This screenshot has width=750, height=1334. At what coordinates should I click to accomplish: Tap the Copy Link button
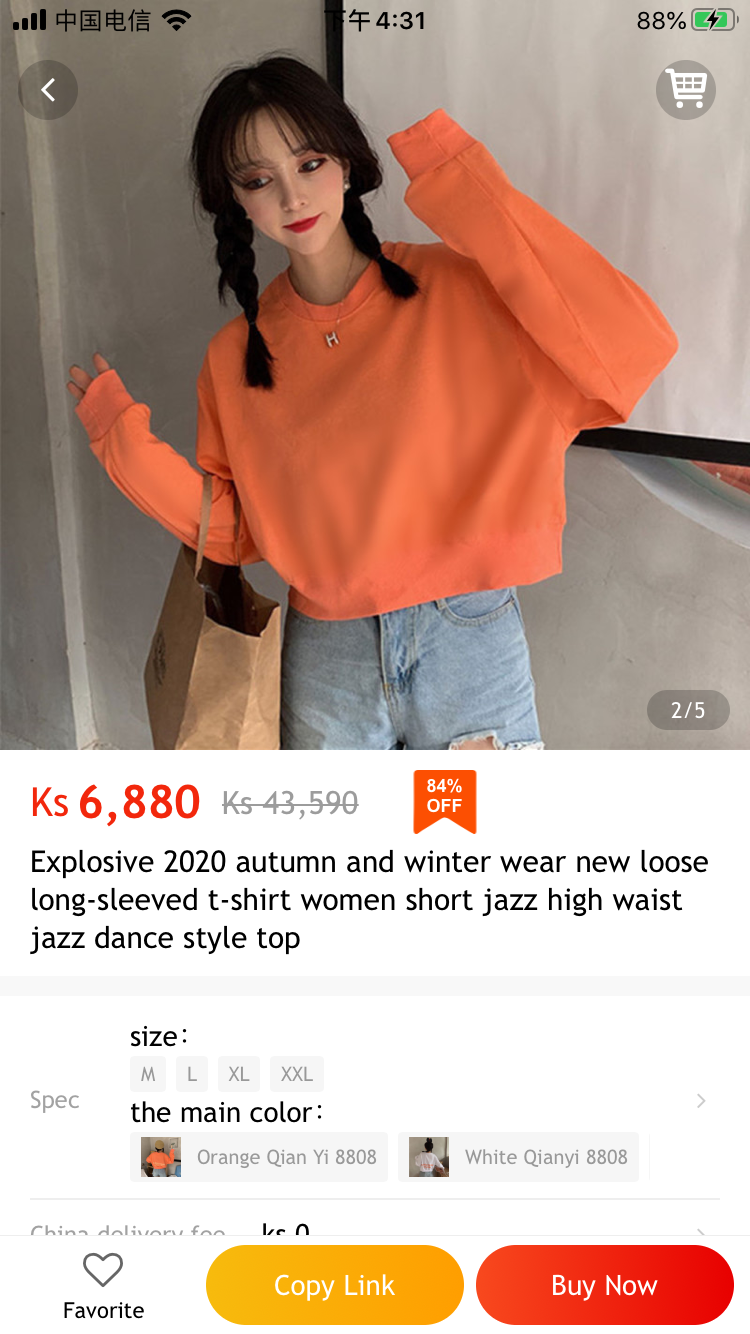335,1285
